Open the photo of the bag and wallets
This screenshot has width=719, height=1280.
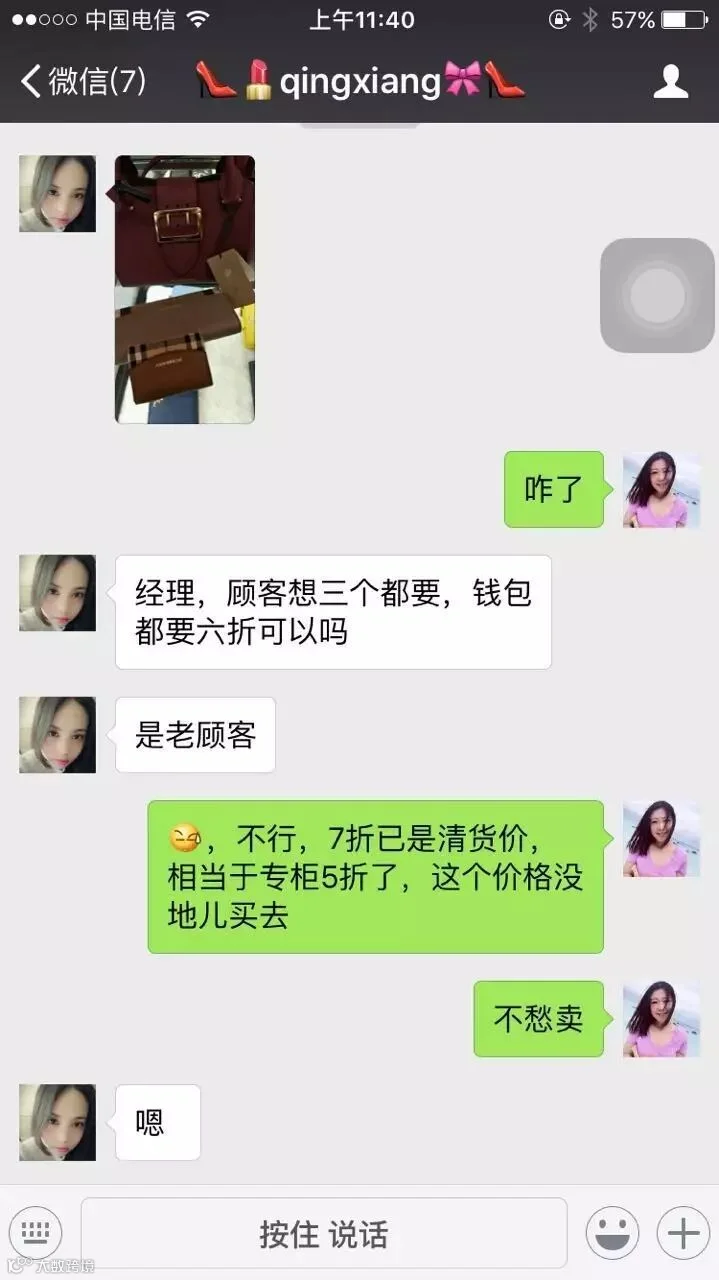pos(185,289)
